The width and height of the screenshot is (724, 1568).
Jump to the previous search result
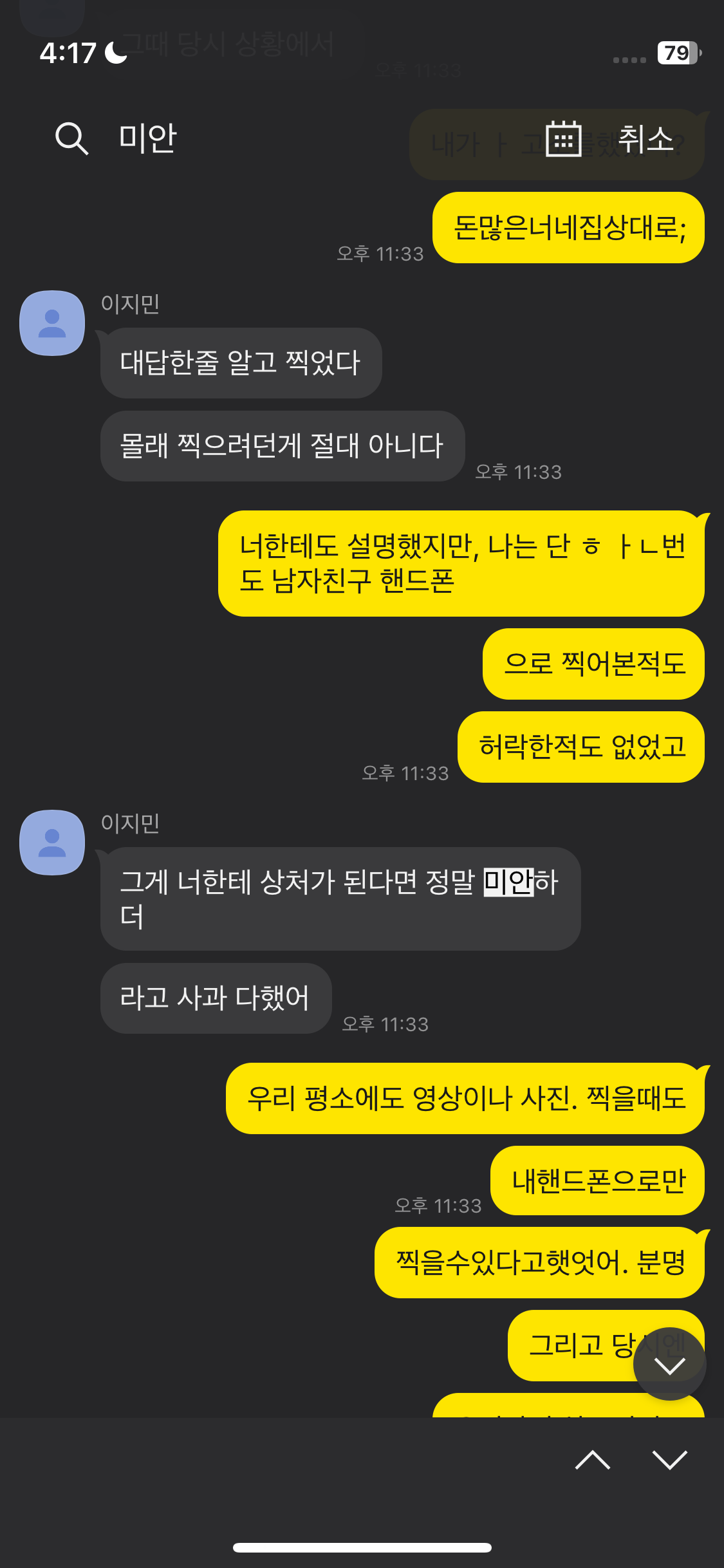click(x=593, y=1460)
